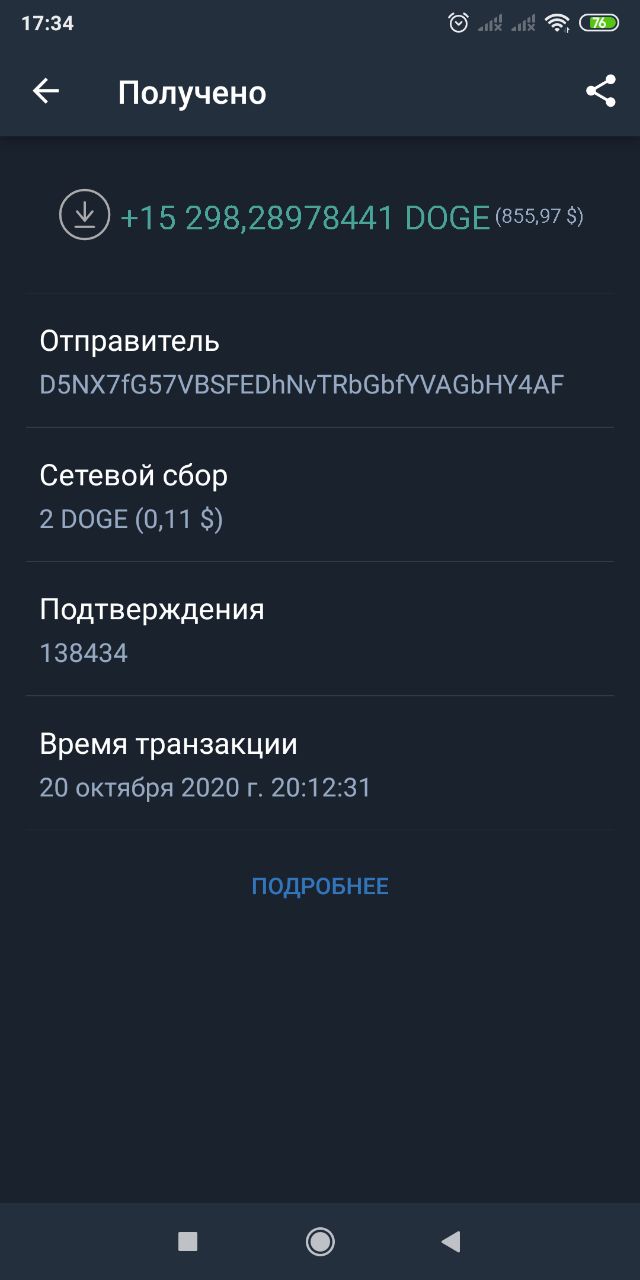Go back using the top arrow

click(46, 92)
